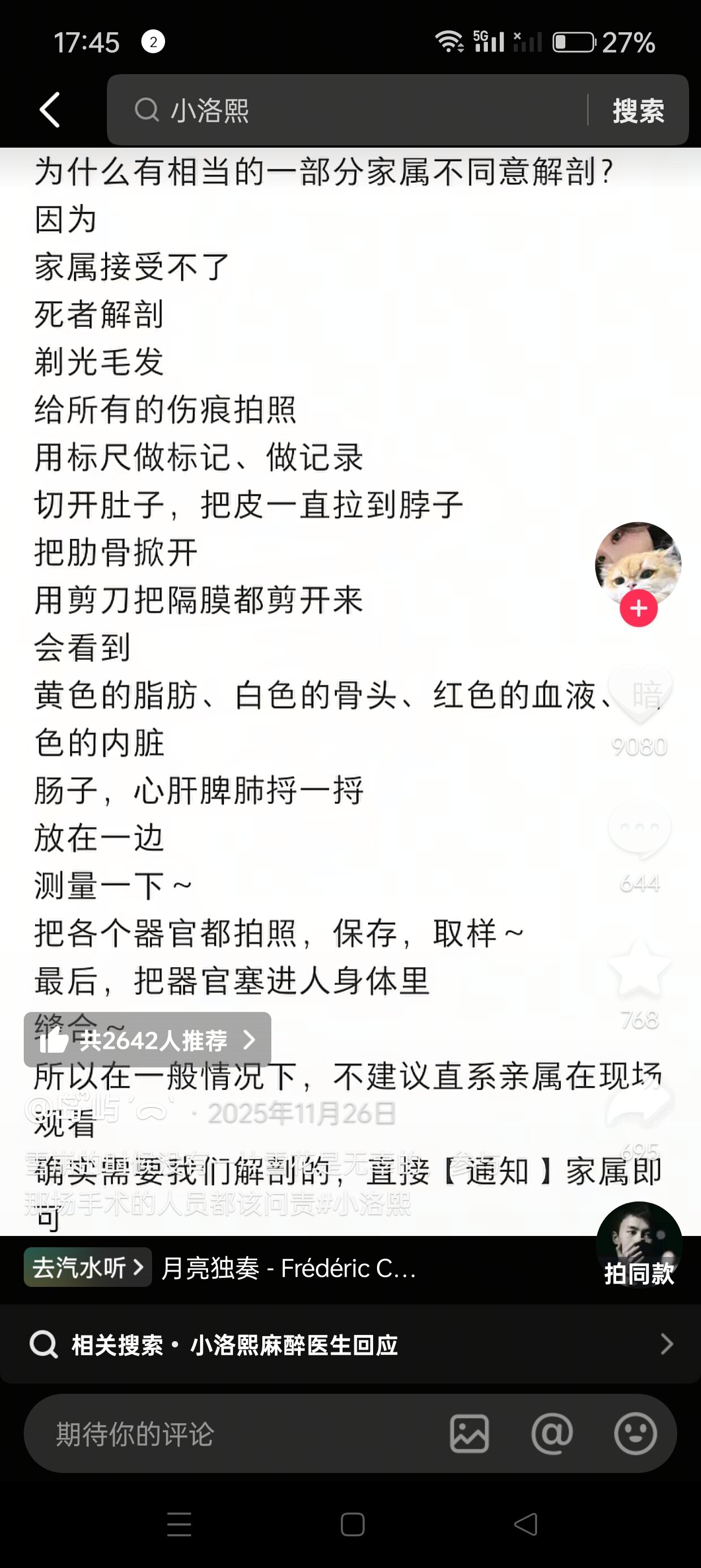Viewport: 701px width, 1568px height.
Task: Go back using the top-left arrow
Action: coord(50,110)
